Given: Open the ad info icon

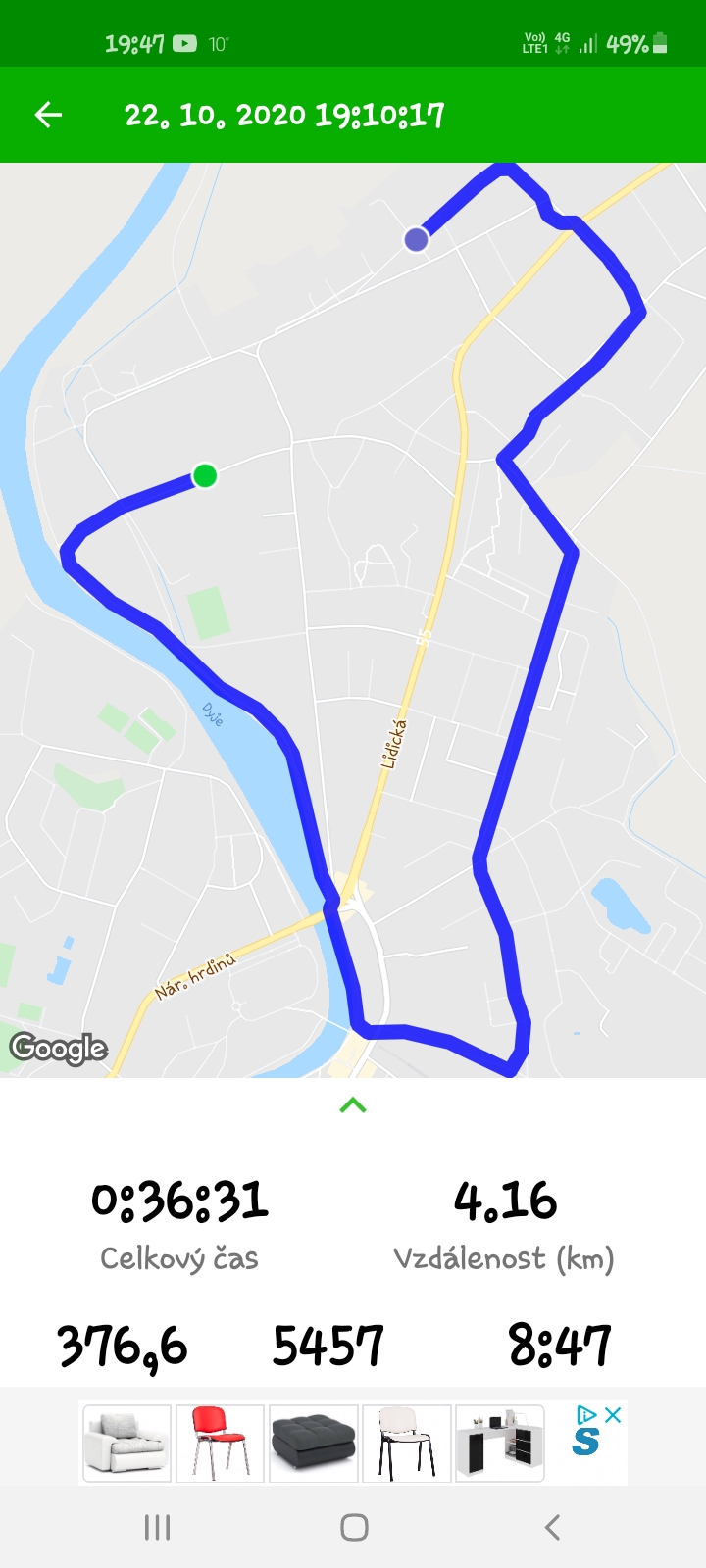Looking at the screenshot, I should (586, 1415).
